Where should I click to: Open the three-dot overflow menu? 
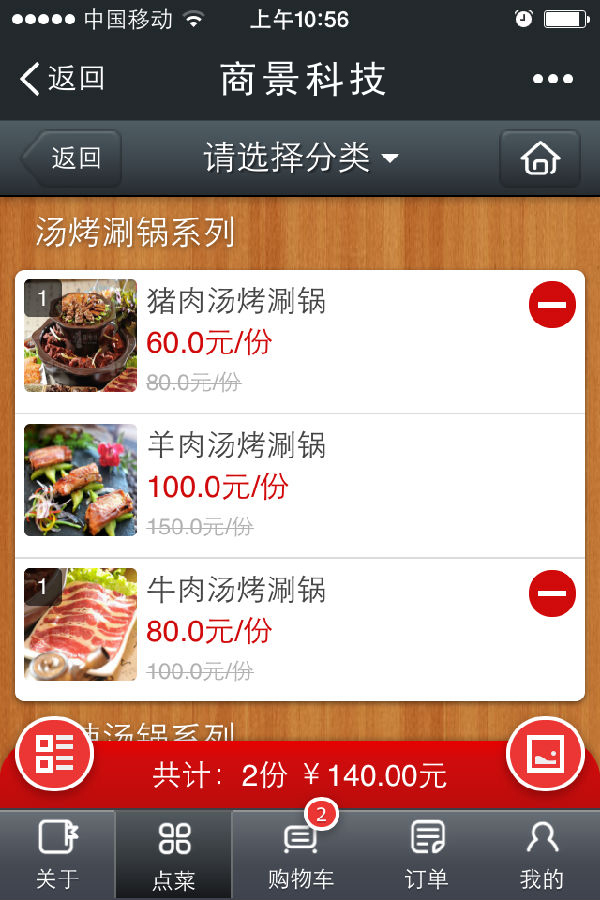tap(552, 80)
